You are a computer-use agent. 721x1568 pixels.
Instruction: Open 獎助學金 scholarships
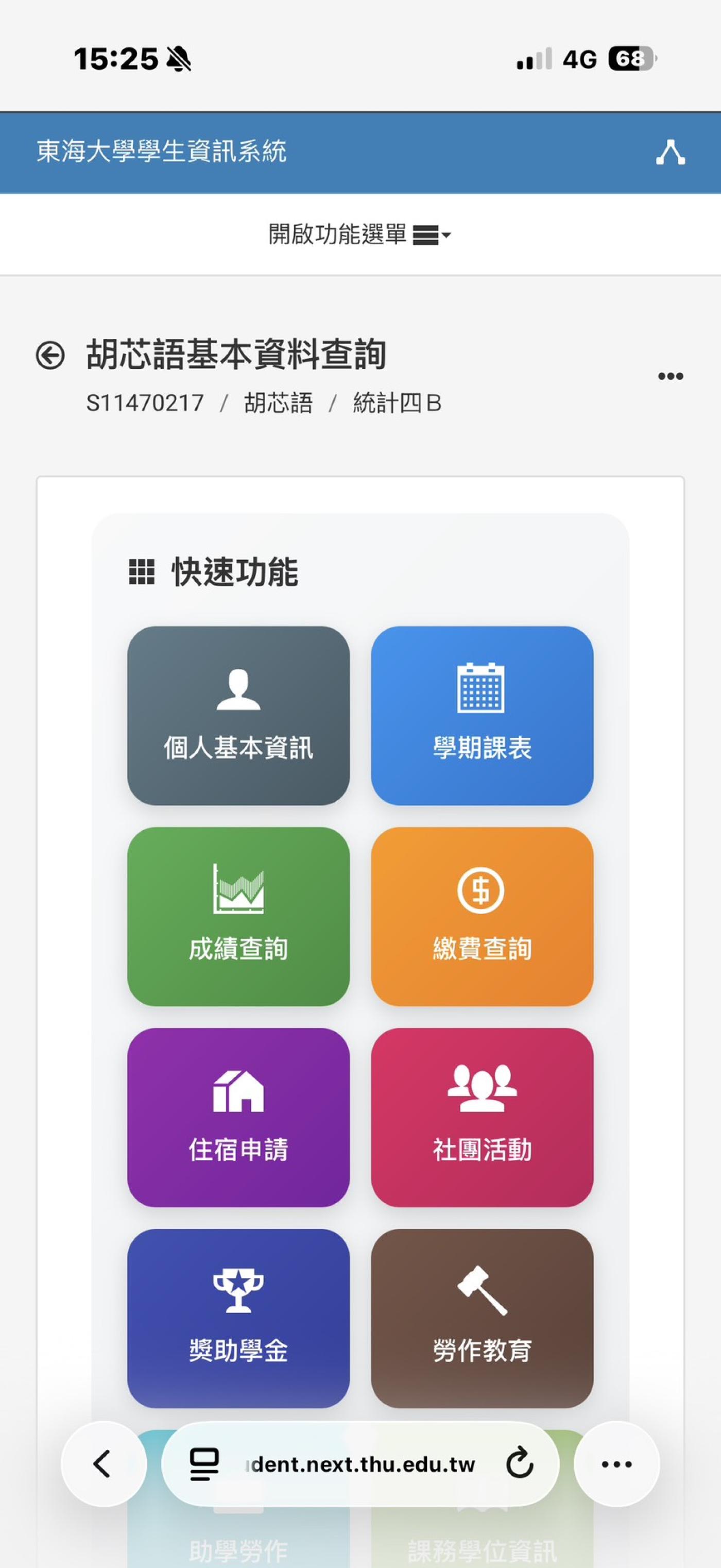[238, 1318]
